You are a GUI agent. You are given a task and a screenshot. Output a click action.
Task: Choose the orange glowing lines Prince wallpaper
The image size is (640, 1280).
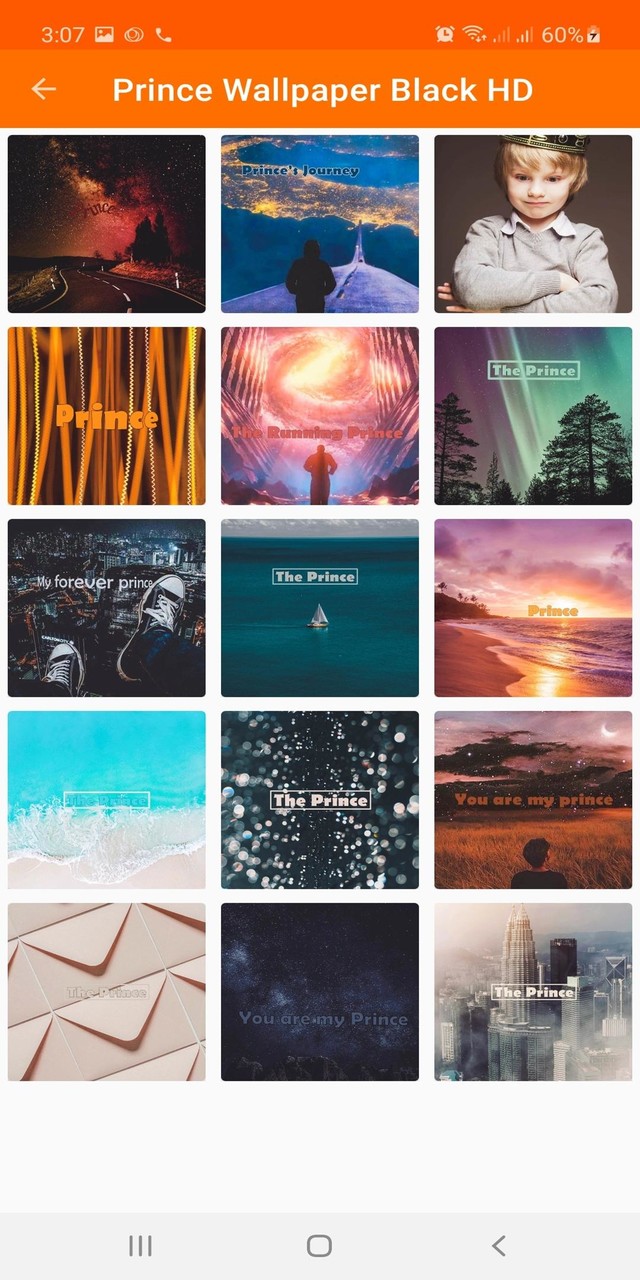point(107,416)
